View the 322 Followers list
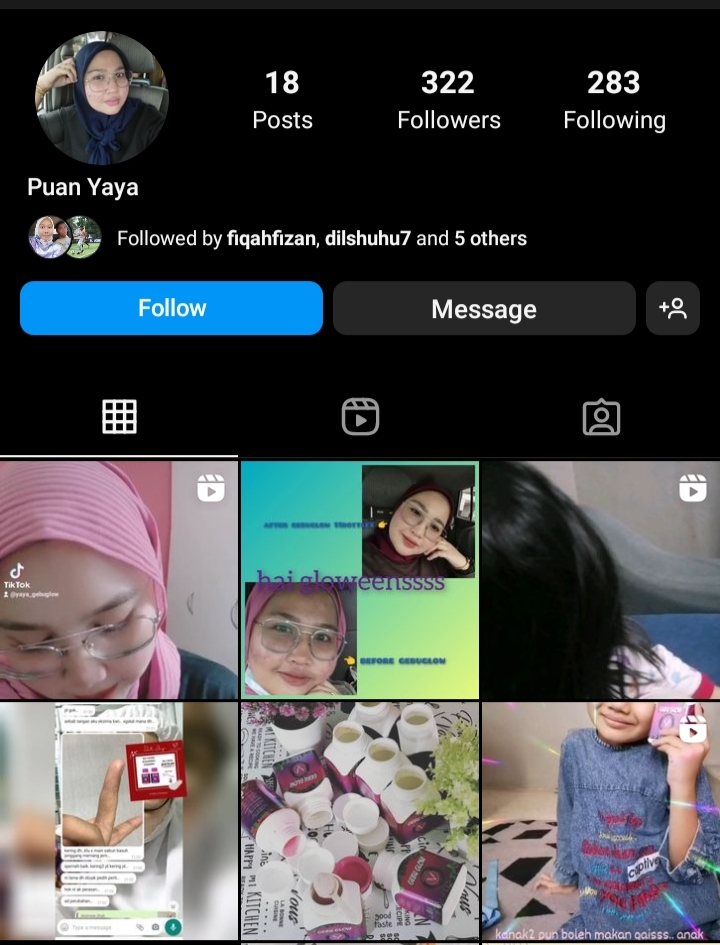Image resolution: width=720 pixels, height=945 pixels. [x=448, y=100]
